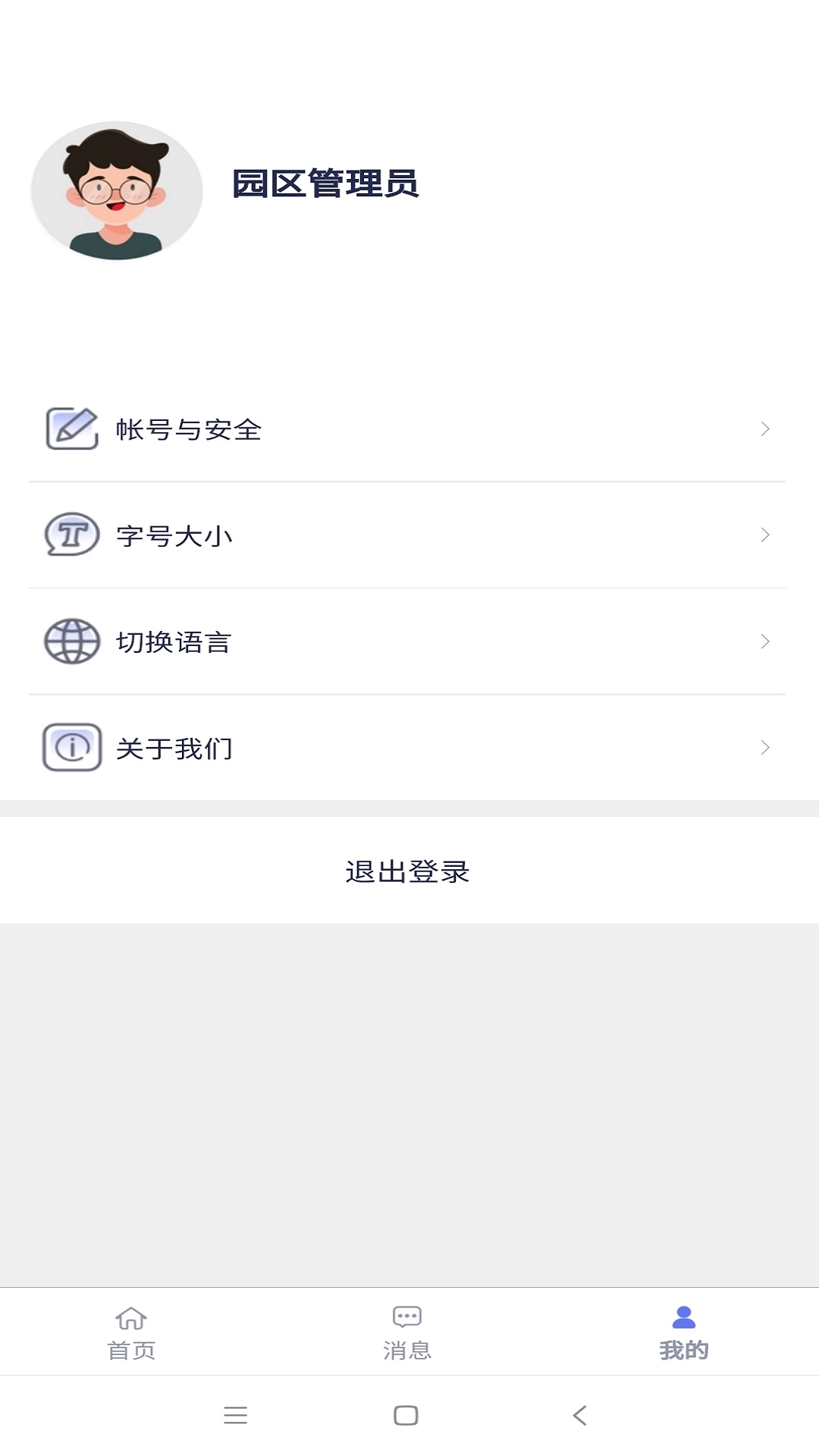Click the 字号大小 text-size icon
This screenshot has height=1456, width=819.
click(x=70, y=535)
